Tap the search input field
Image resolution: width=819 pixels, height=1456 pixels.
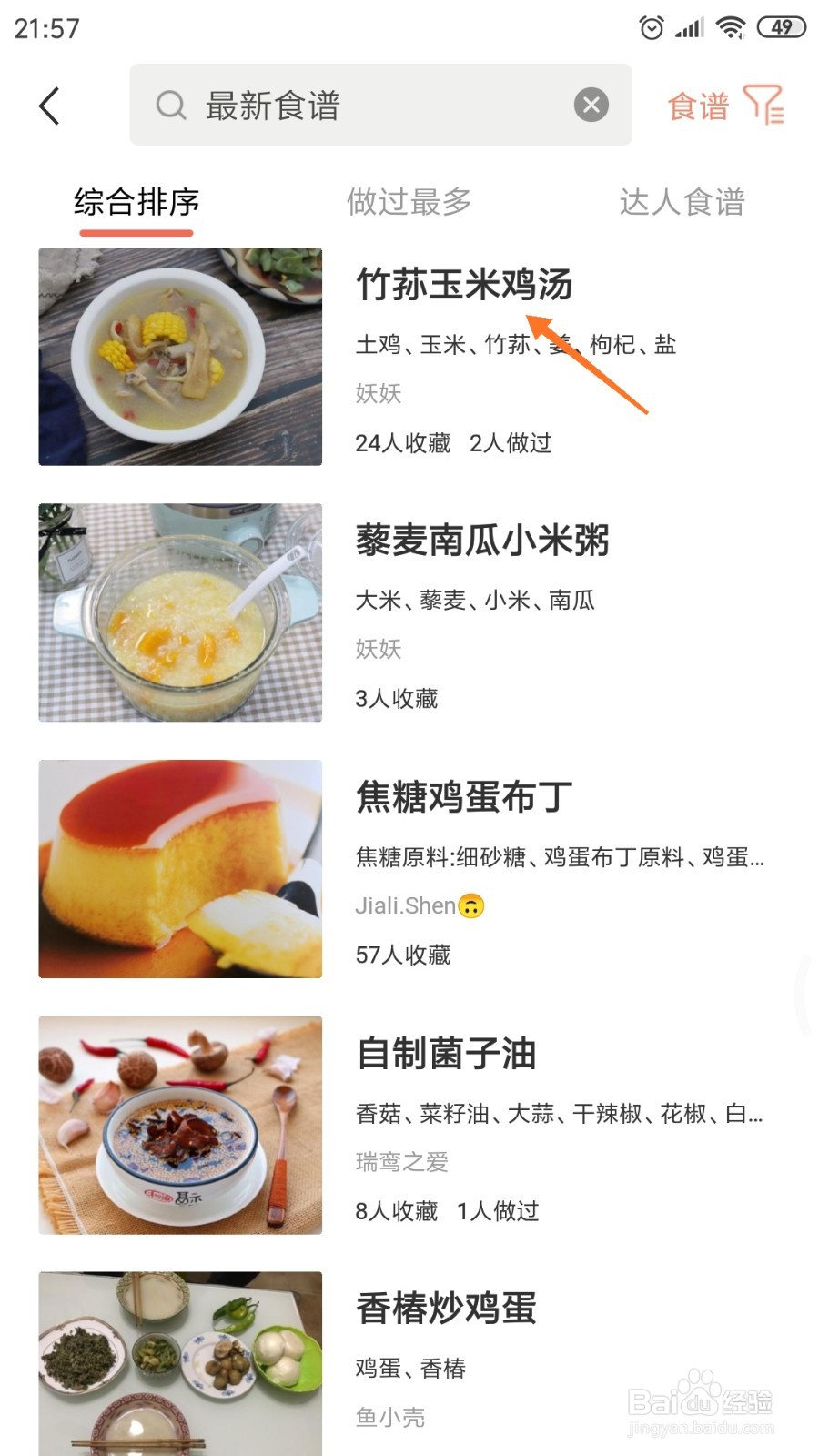pos(364,105)
